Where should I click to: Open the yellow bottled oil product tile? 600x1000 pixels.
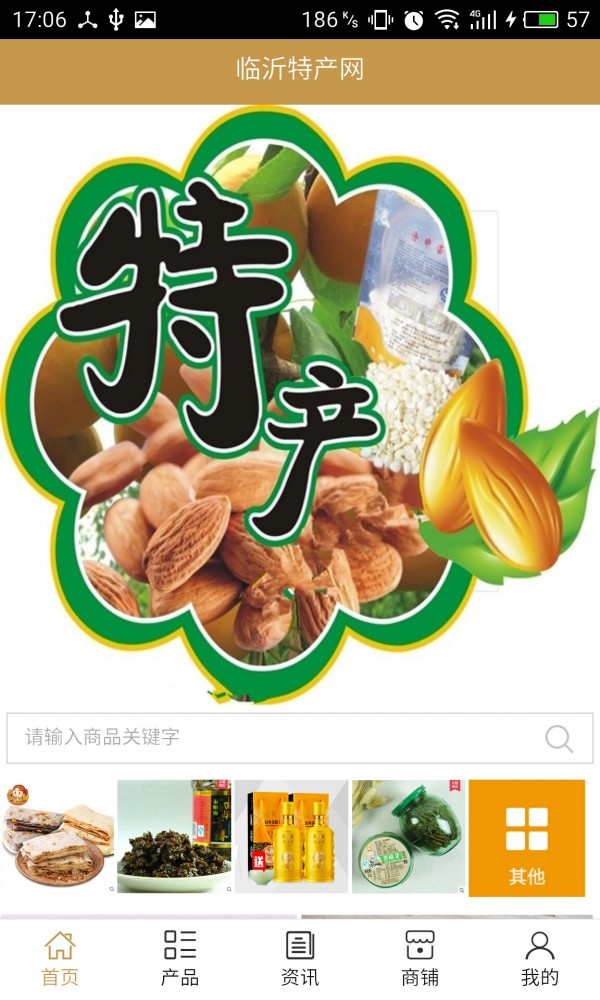click(291, 837)
